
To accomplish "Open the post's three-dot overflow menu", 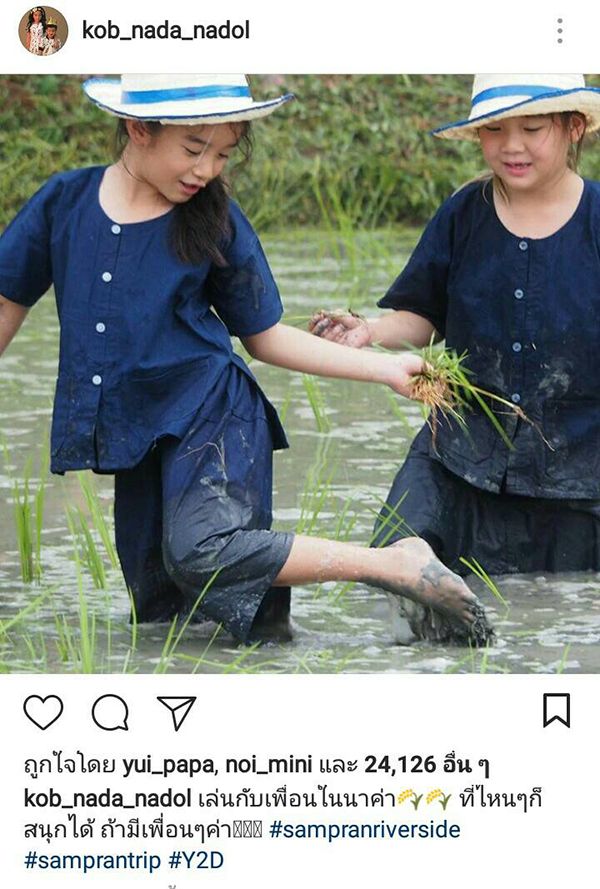I will 560,31.
